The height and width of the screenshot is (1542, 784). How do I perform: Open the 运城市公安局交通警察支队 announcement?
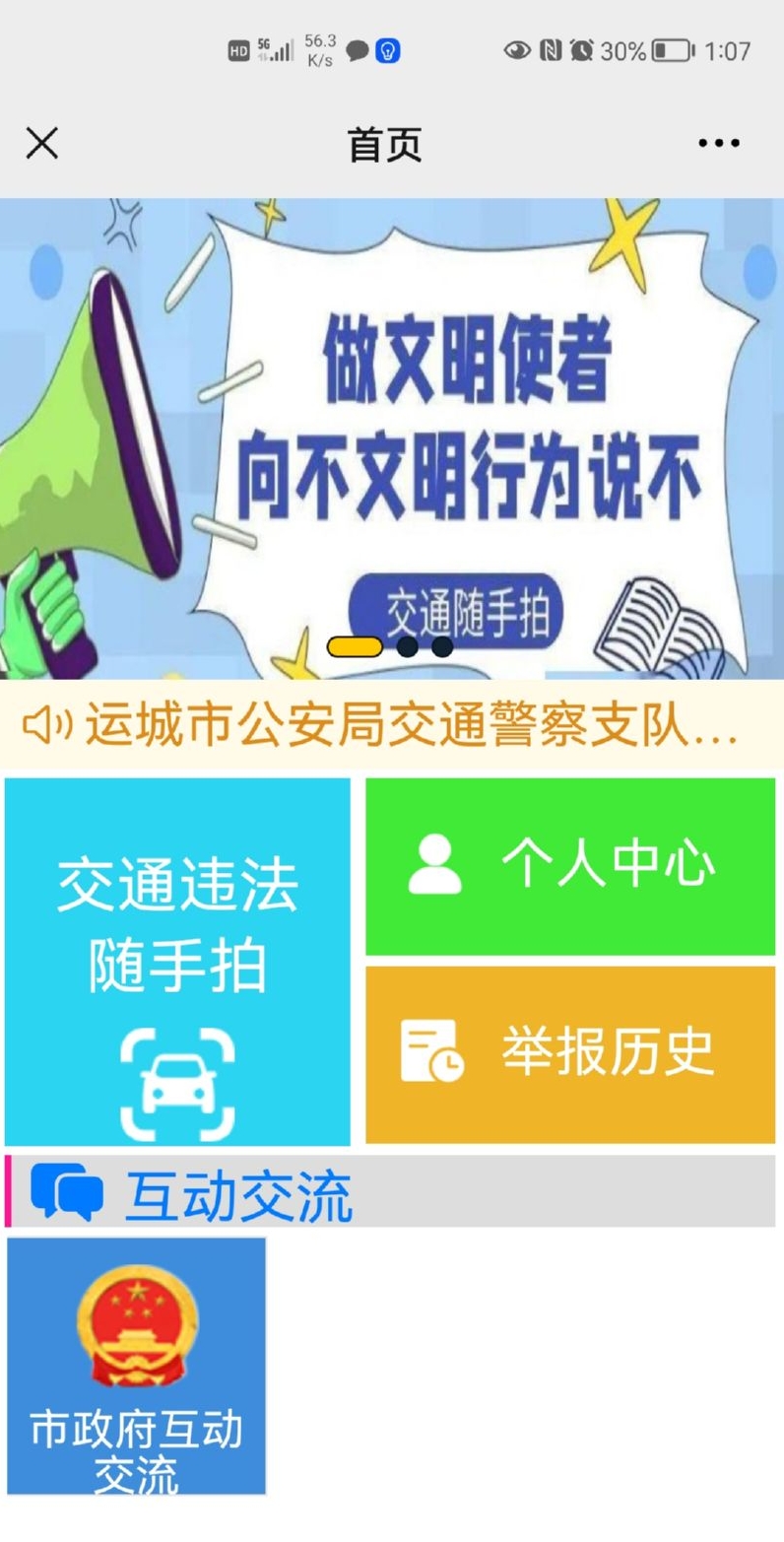(391, 726)
